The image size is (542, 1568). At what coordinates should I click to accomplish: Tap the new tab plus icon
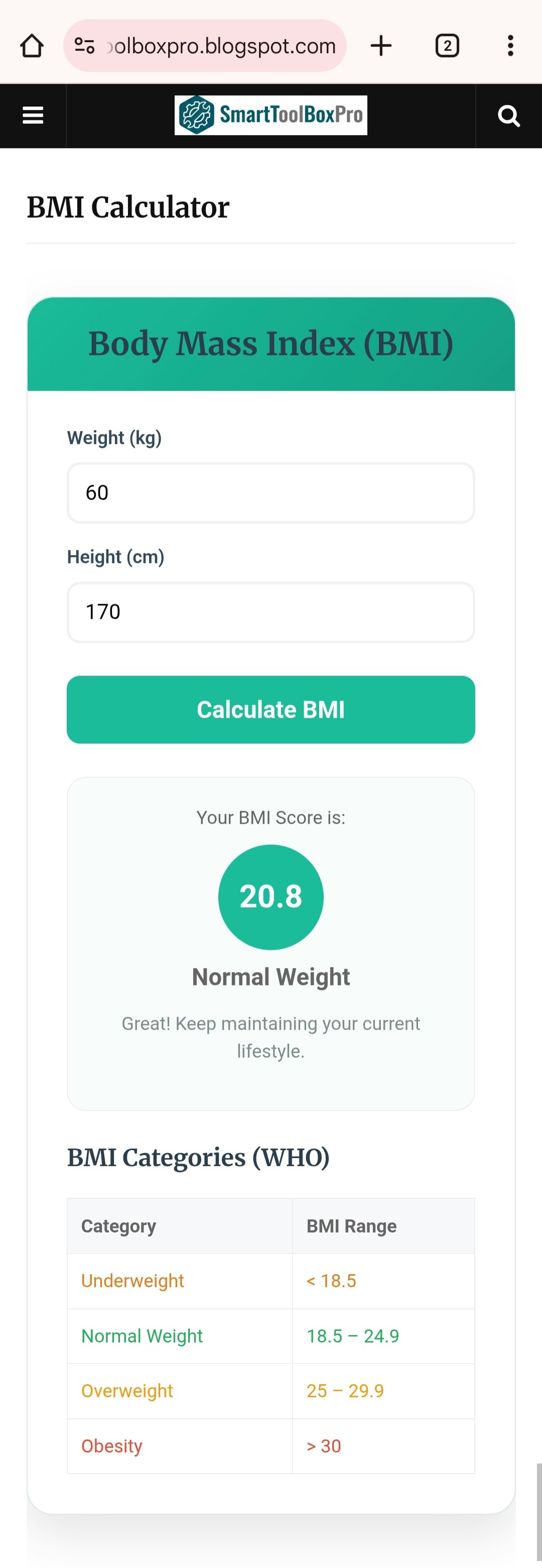(x=381, y=45)
